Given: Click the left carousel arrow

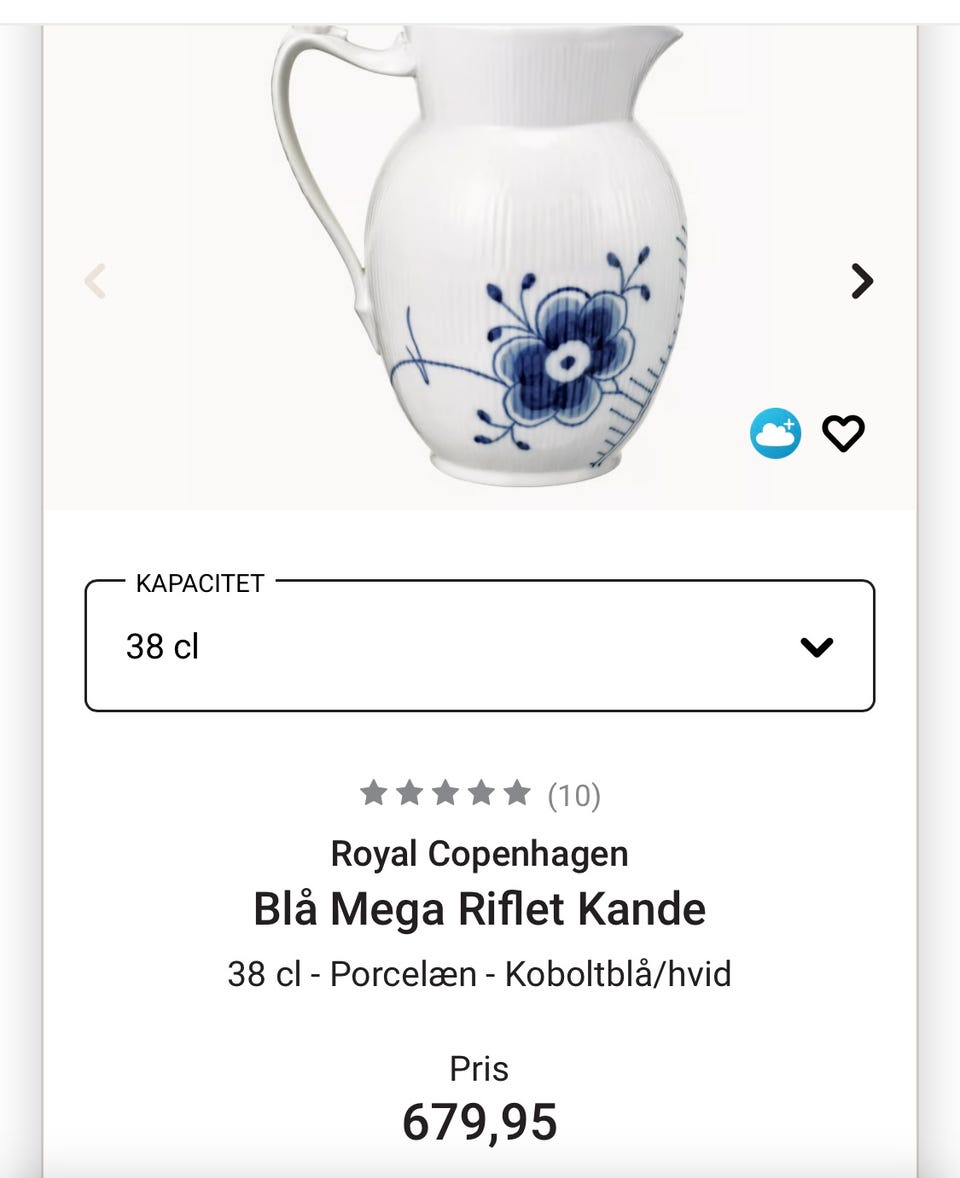Looking at the screenshot, I should pos(94,282).
